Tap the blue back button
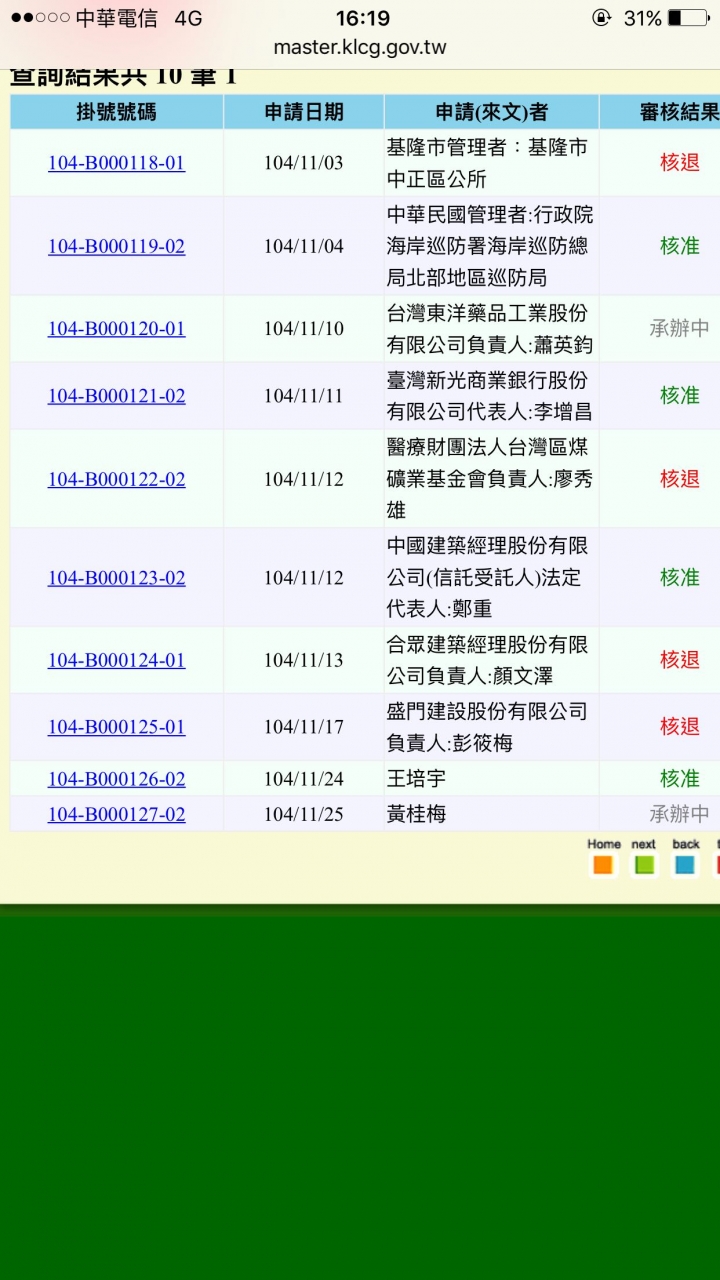The image size is (720, 1280). pyautogui.click(x=685, y=865)
